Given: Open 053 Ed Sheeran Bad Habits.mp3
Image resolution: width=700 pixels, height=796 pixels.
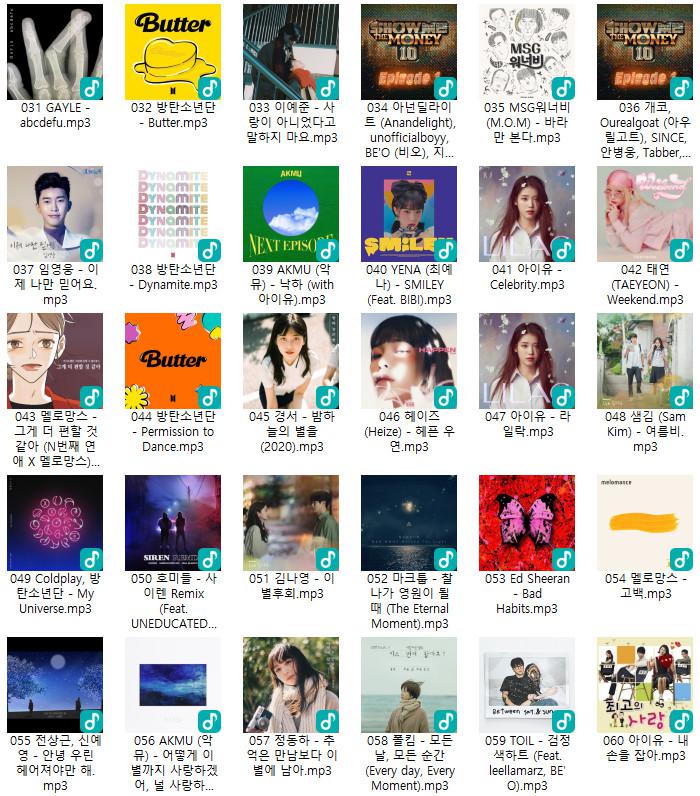Looking at the screenshot, I should 526,522.
